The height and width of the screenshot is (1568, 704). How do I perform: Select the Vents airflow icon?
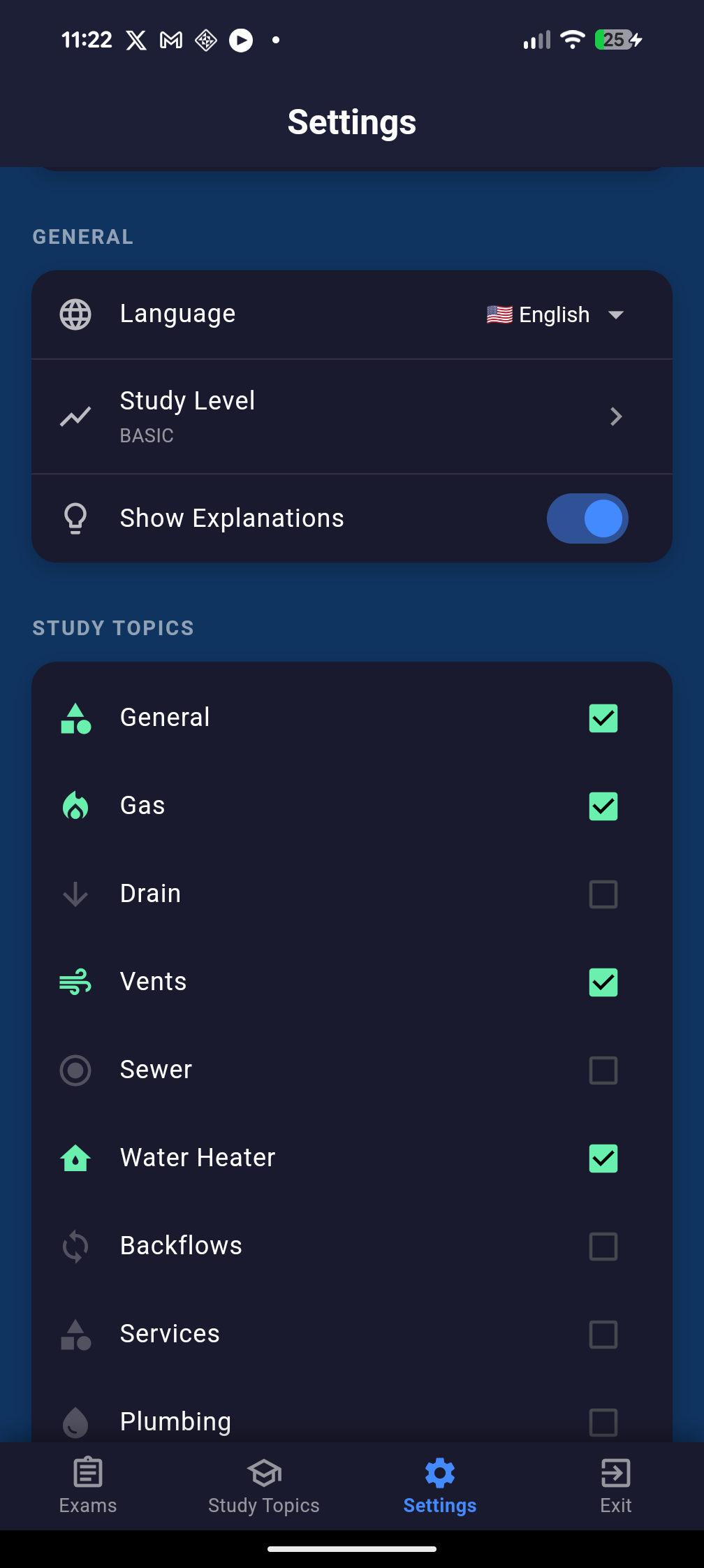tap(75, 981)
